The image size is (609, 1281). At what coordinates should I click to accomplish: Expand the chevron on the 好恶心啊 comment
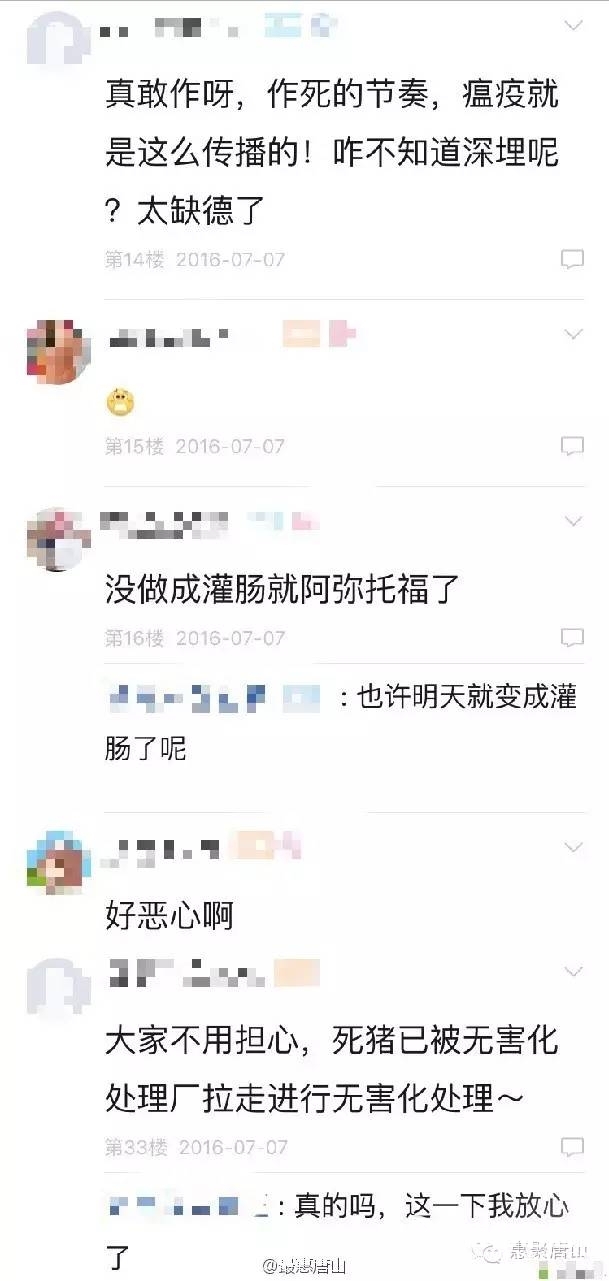tap(572, 848)
